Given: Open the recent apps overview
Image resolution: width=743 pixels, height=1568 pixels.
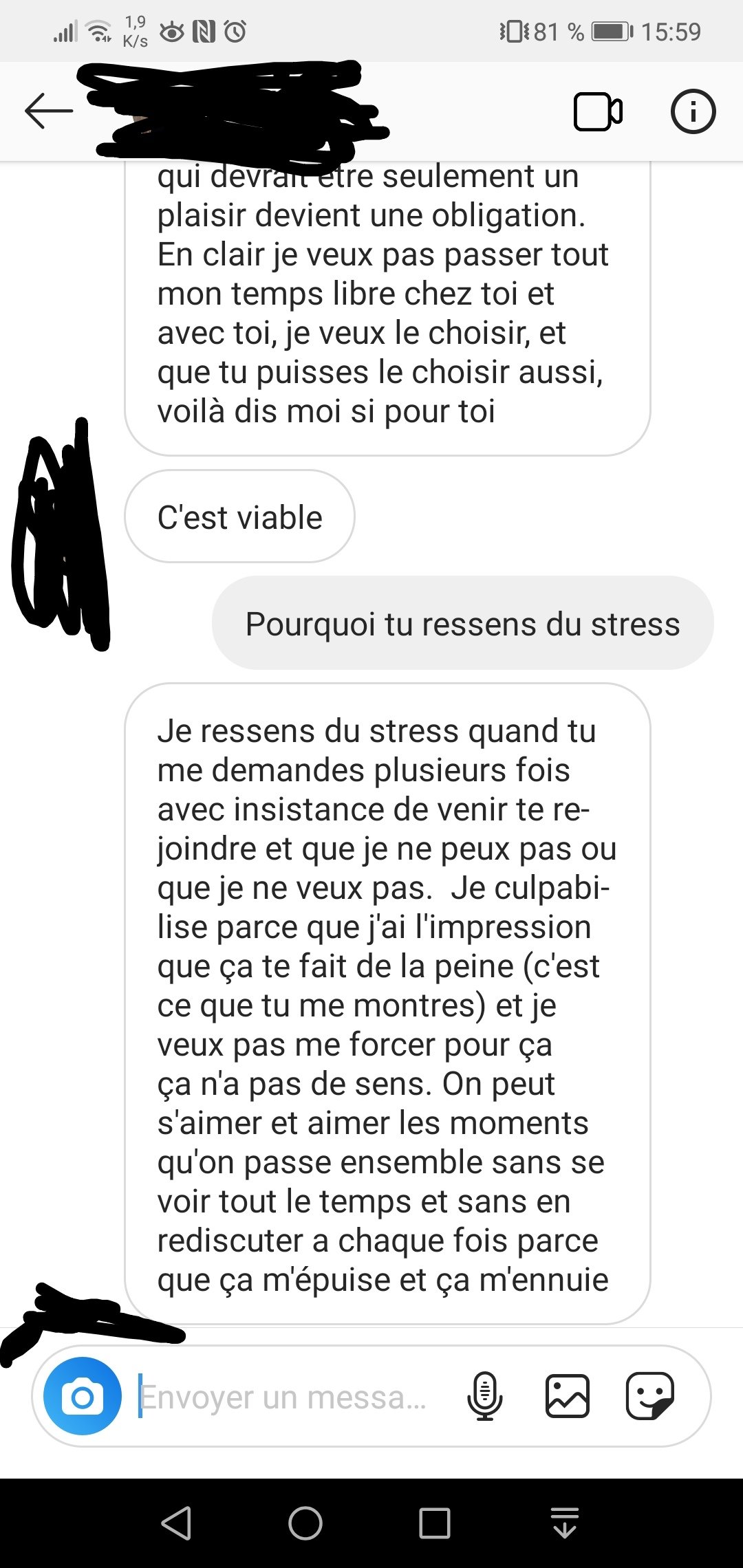Looking at the screenshot, I should (435, 1523).
